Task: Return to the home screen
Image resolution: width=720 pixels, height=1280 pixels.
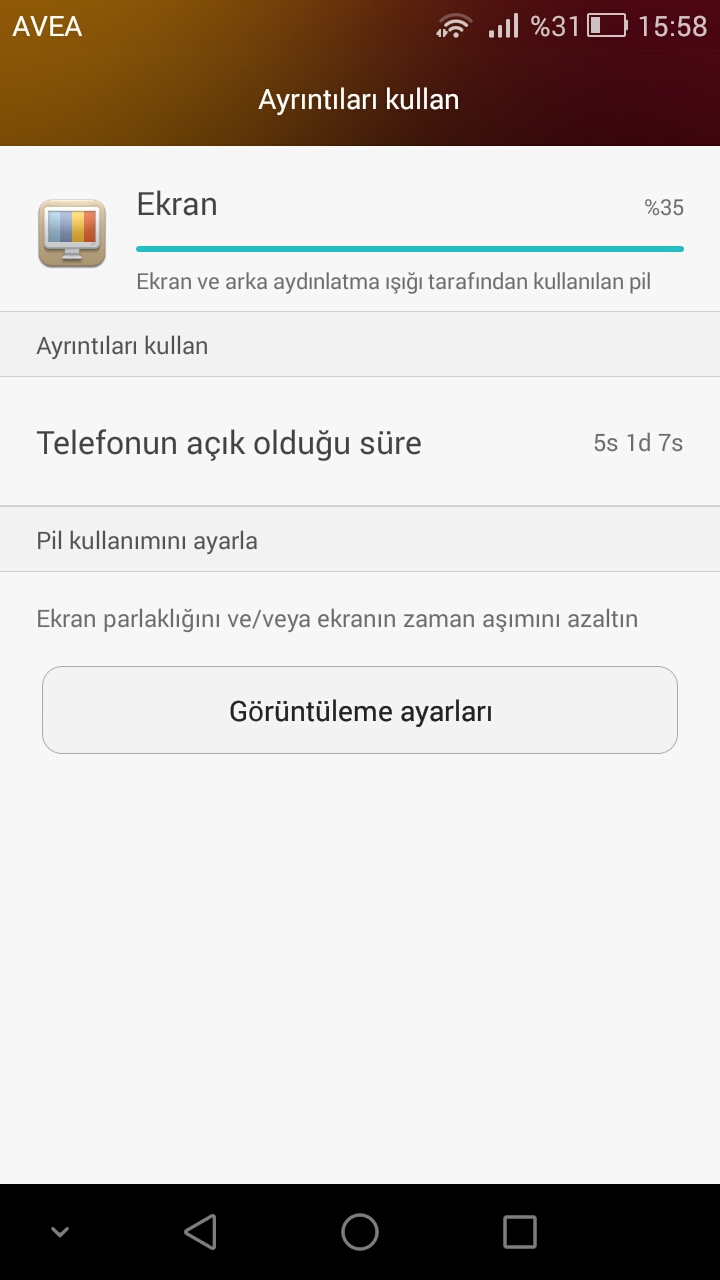Action: pos(360,1232)
